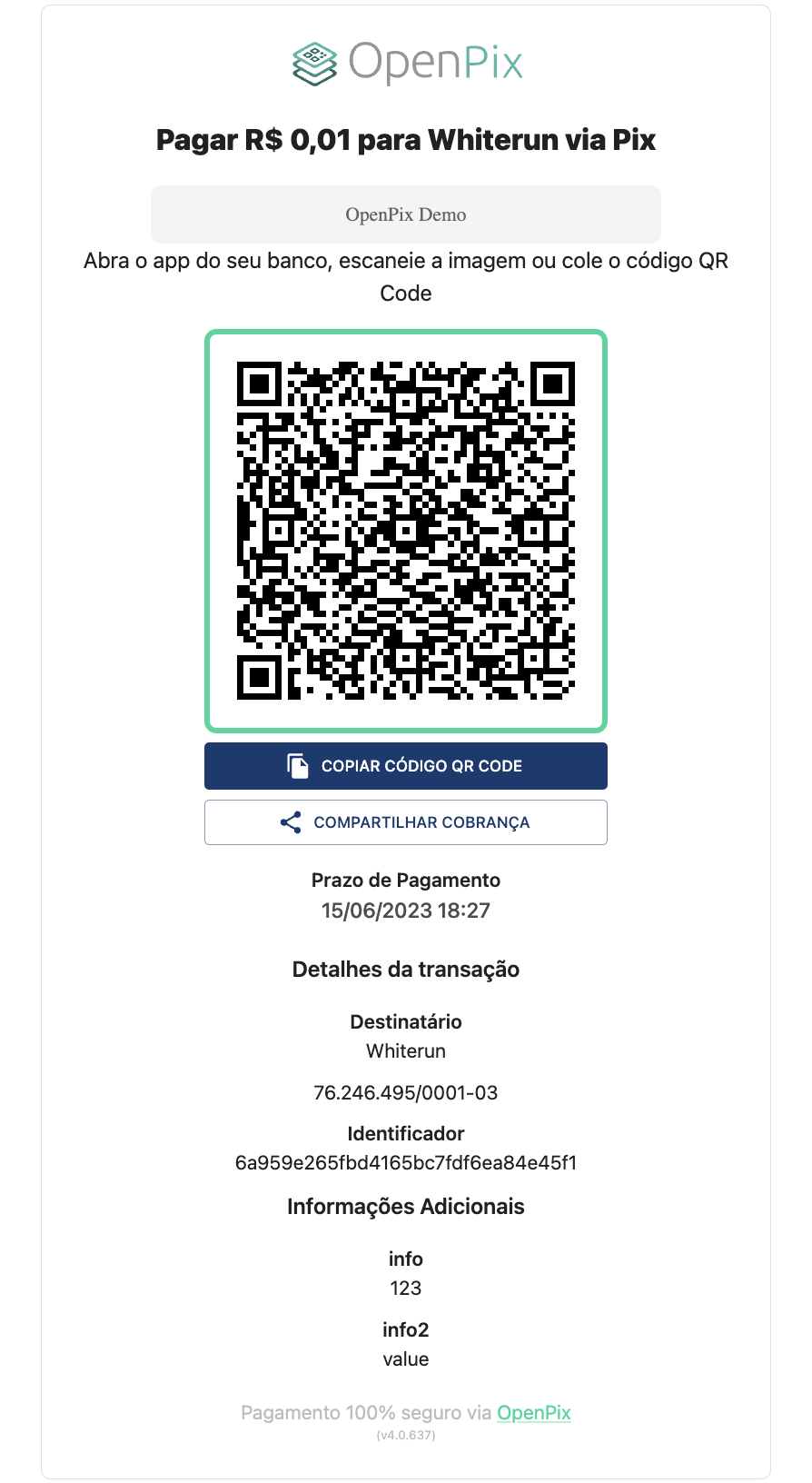Image resolution: width=812 pixels, height=1483 pixels.
Task: Click the payment deadline date 15/06/2023
Action: (x=406, y=910)
